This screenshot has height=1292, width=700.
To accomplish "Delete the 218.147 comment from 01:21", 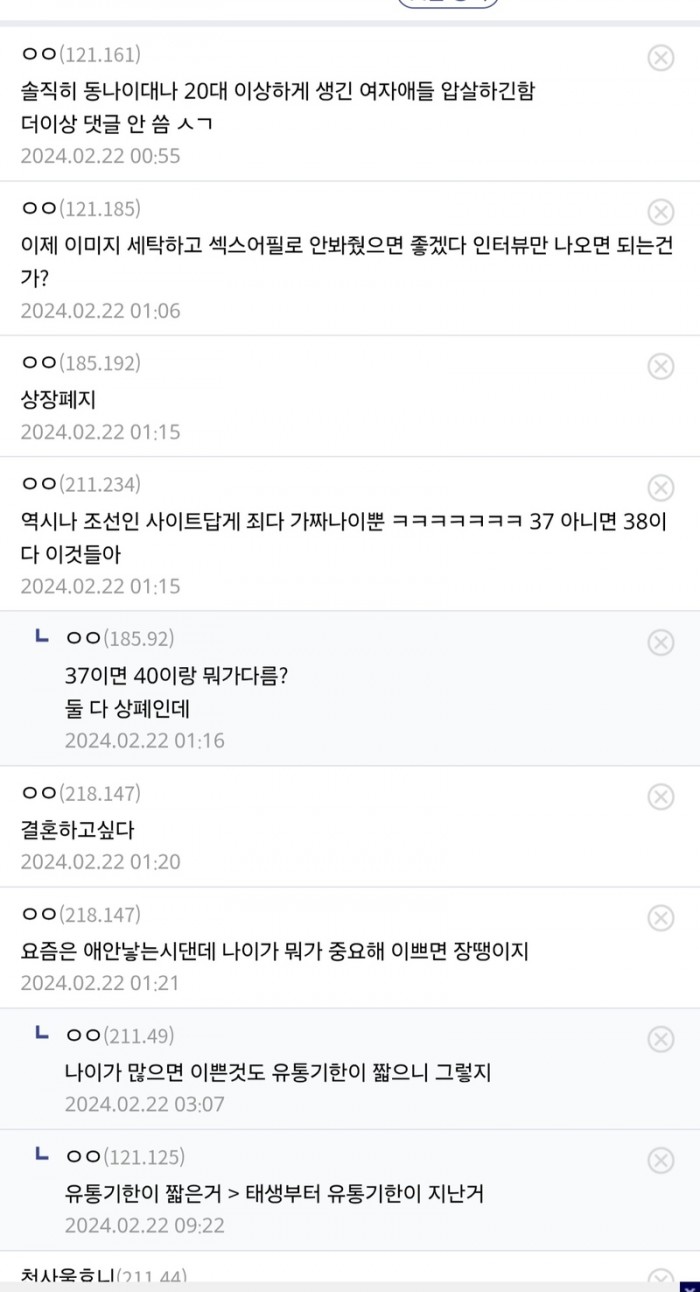I will coord(661,918).
